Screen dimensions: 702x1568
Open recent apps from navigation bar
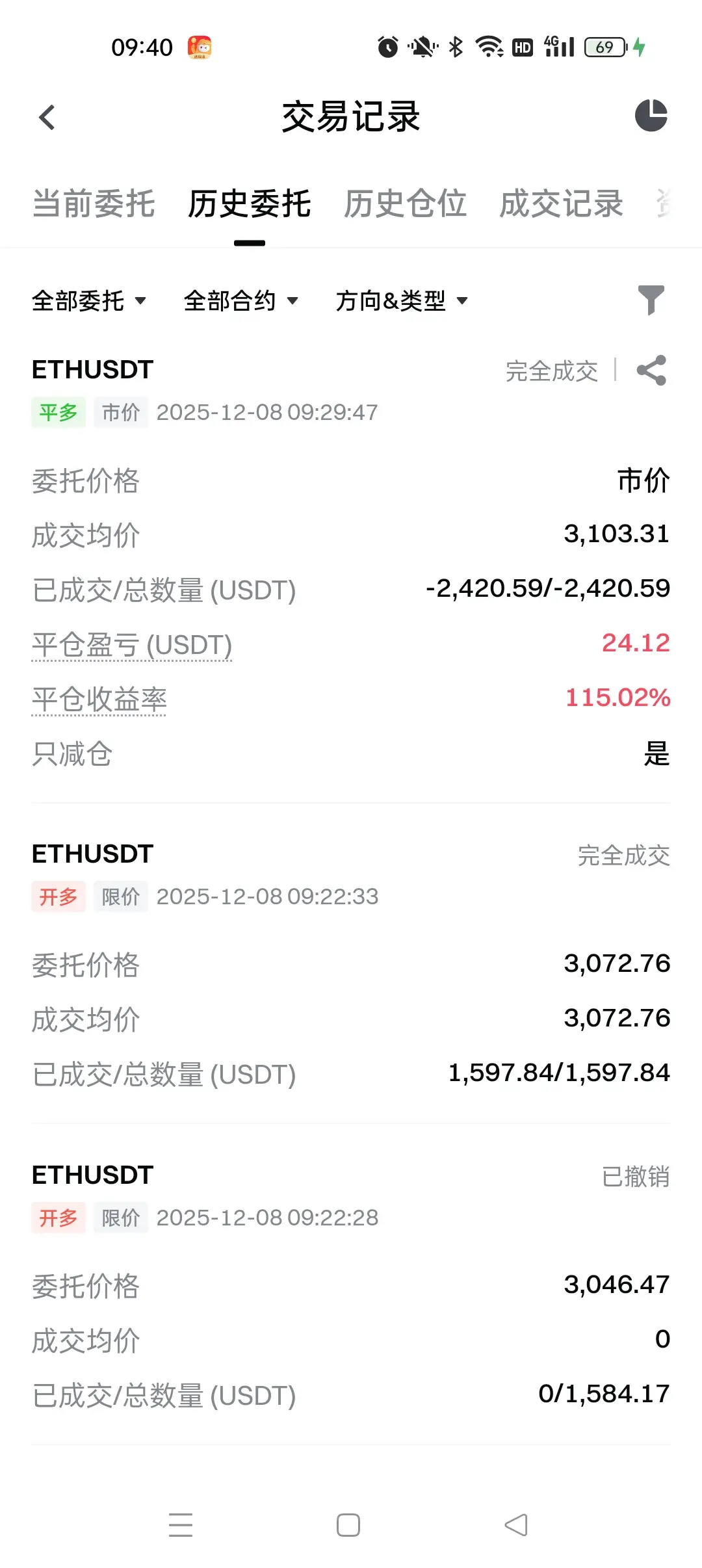(181, 1525)
